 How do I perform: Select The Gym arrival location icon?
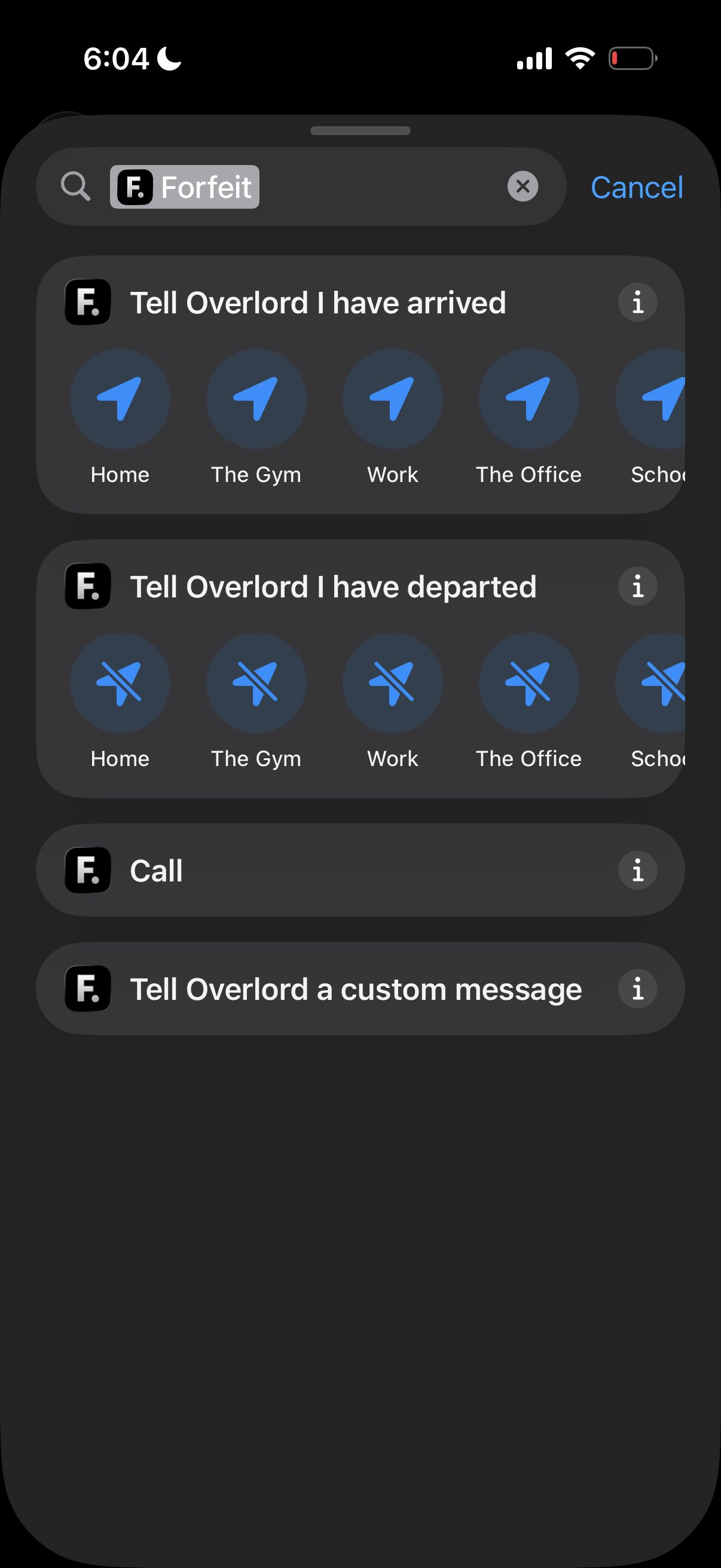click(x=256, y=399)
